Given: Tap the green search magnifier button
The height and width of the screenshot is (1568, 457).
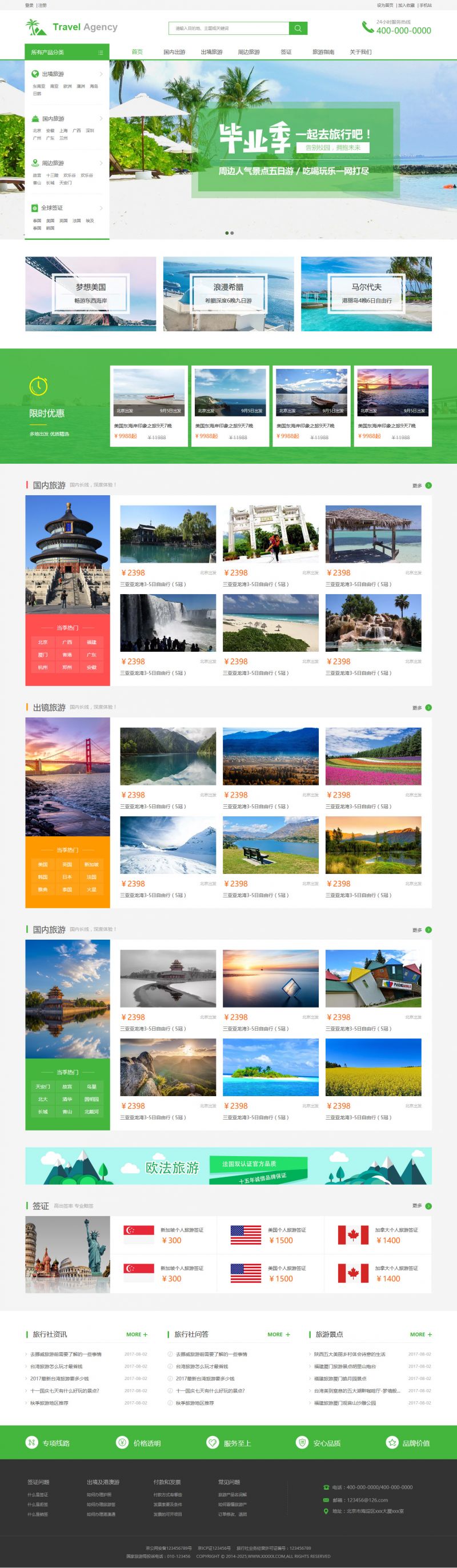Looking at the screenshot, I should [x=298, y=28].
